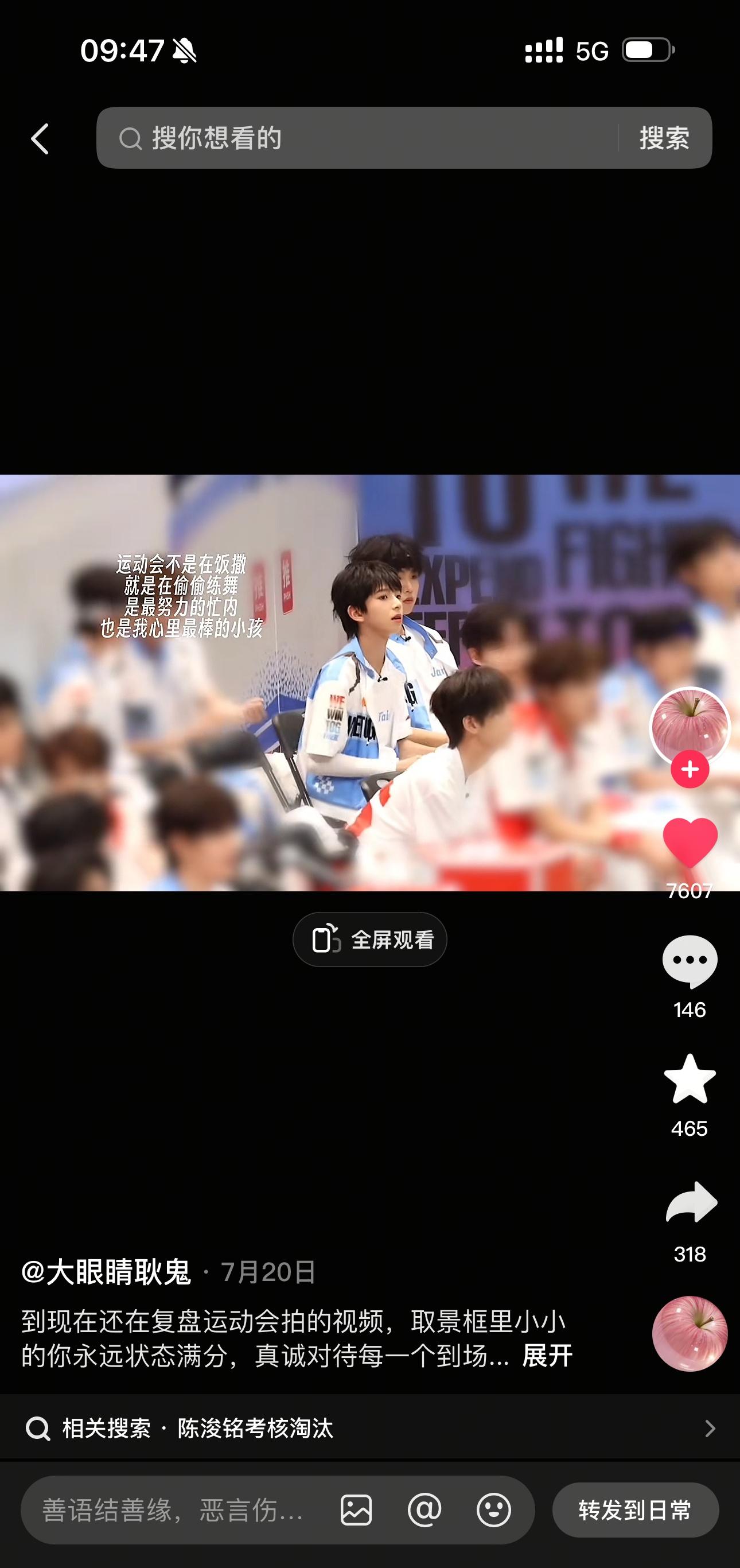Screen dimensions: 740x1568
Task: Share the video with the arrow icon
Action: 691,1202
